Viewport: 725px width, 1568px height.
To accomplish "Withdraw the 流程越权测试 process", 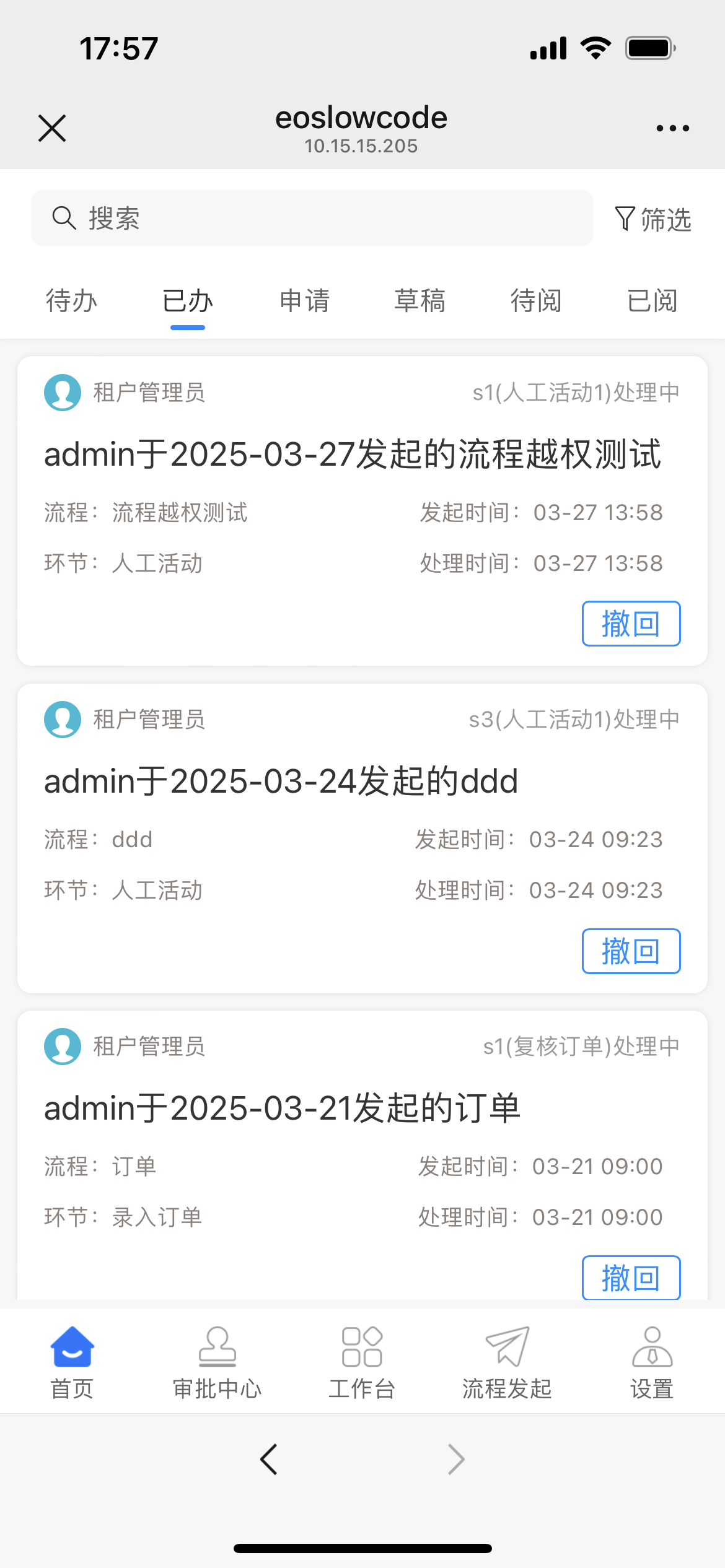I will coord(631,624).
